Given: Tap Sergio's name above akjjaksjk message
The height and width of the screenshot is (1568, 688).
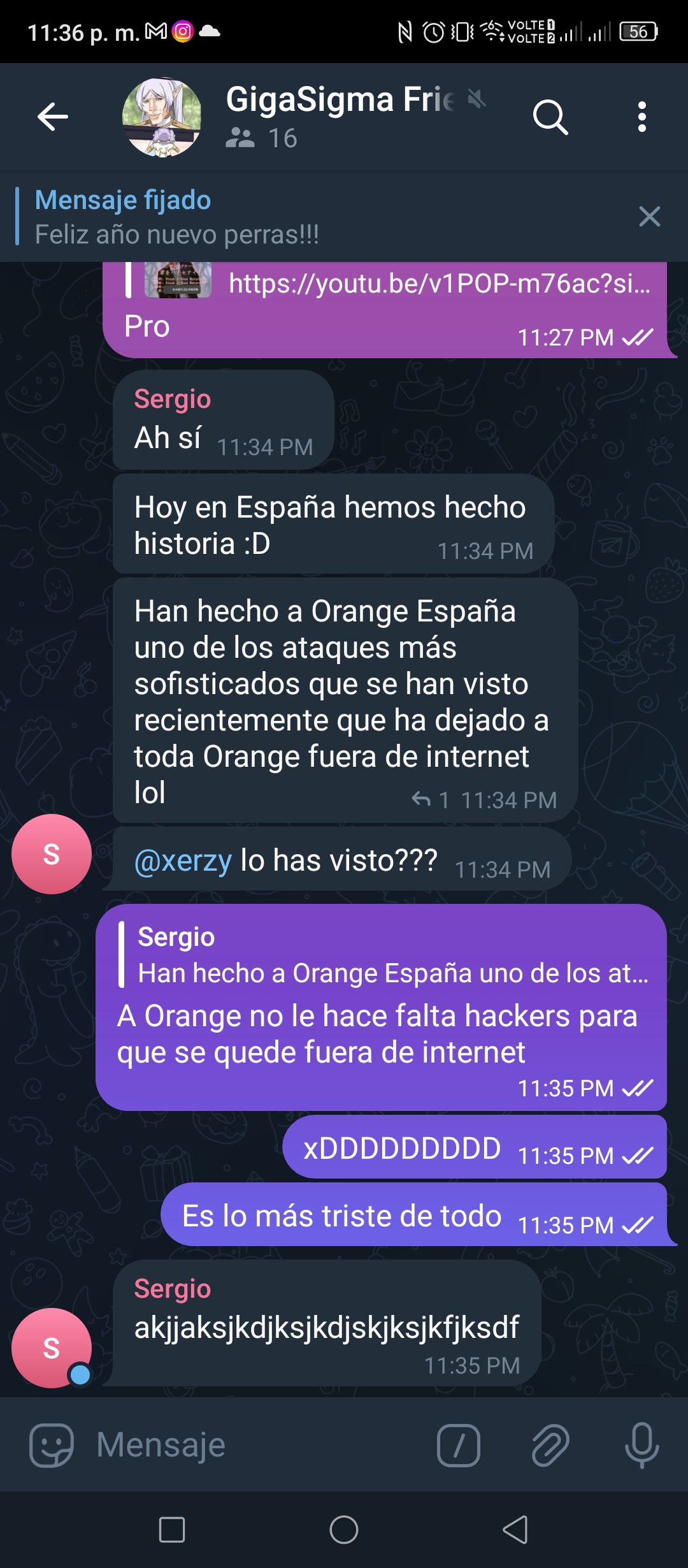Looking at the screenshot, I should click(x=172, y=1289).
